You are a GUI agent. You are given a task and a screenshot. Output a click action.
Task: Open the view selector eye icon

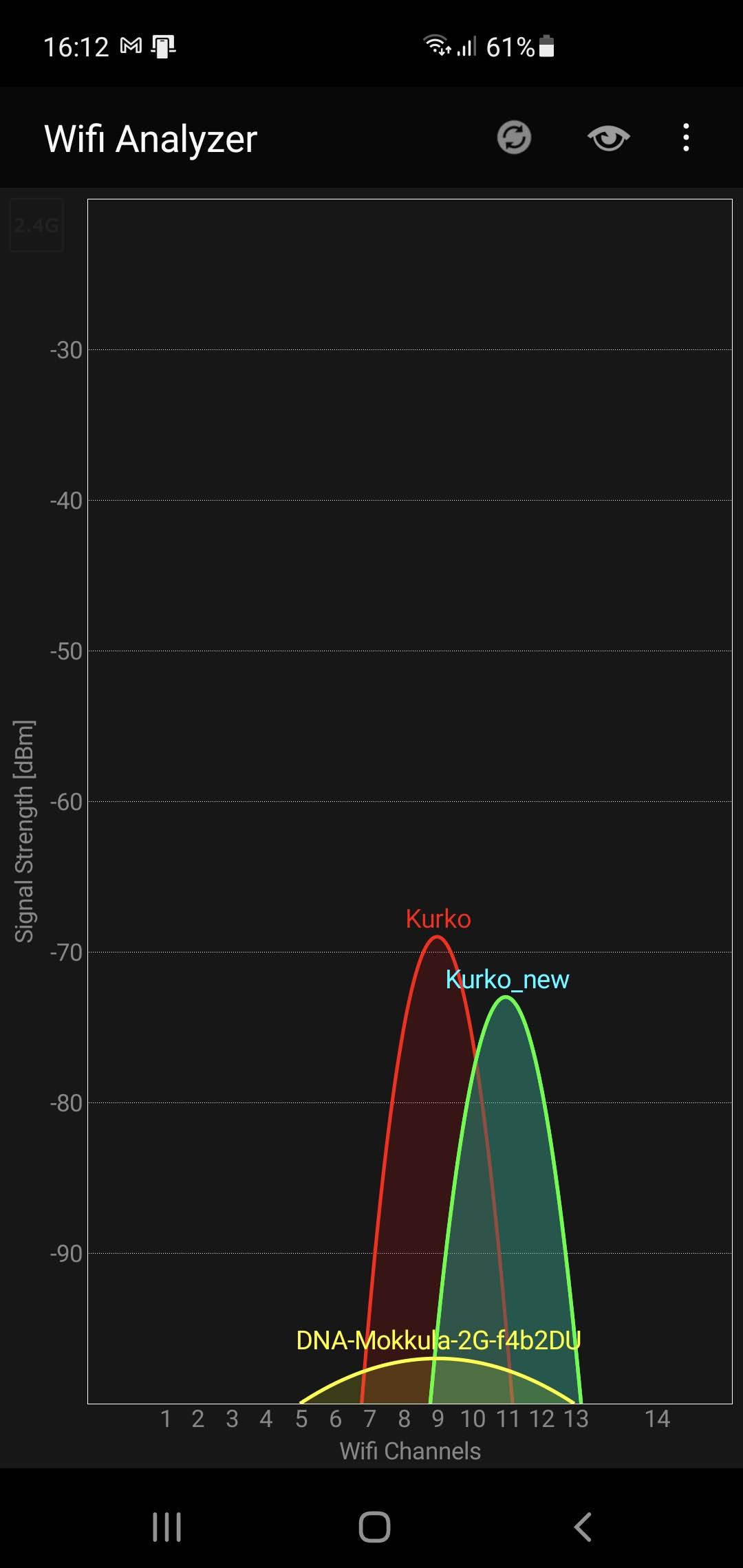point(608,138)
